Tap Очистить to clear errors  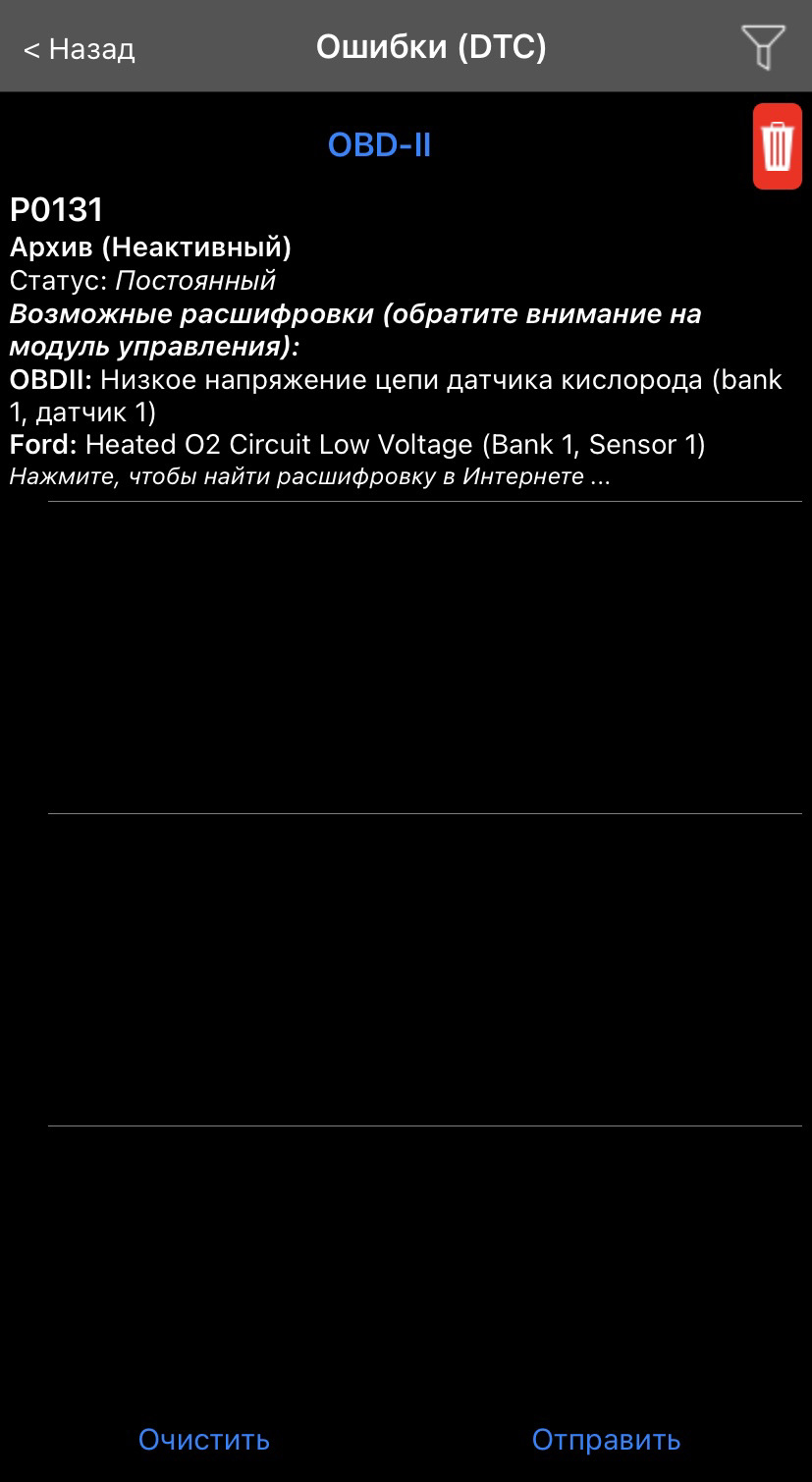pyautogui.click(x=204, y=1440)
